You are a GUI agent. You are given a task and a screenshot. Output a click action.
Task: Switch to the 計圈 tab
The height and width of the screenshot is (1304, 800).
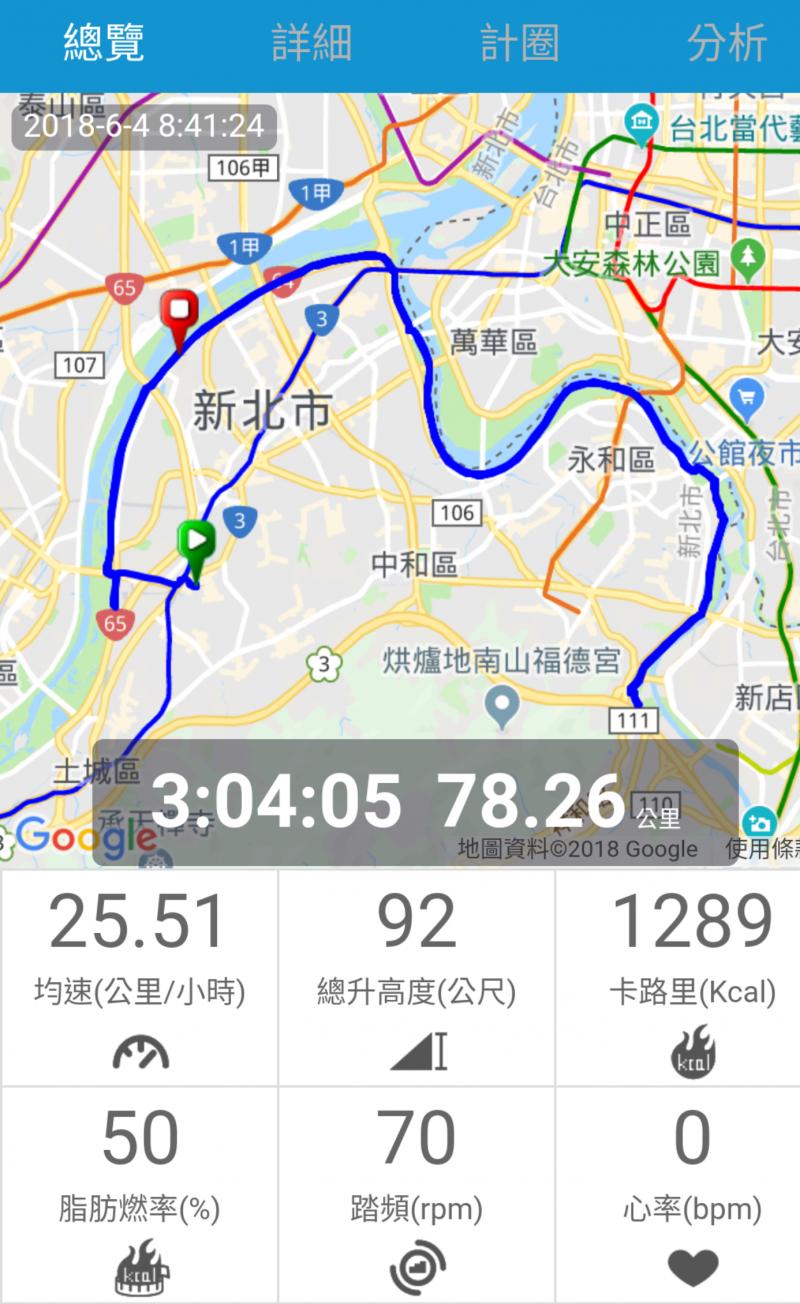click(x=519, y=44)
